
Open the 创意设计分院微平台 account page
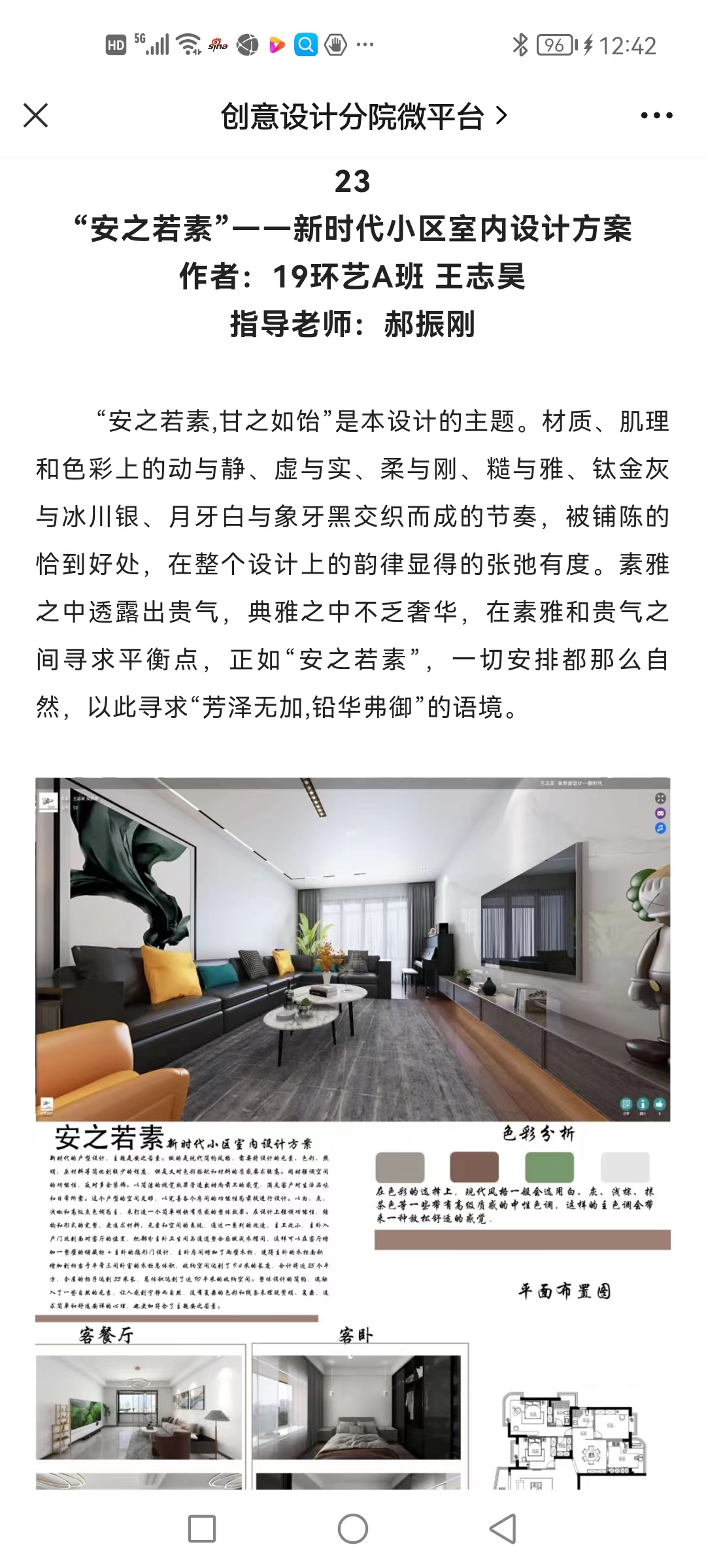click(x=363, y=117)
